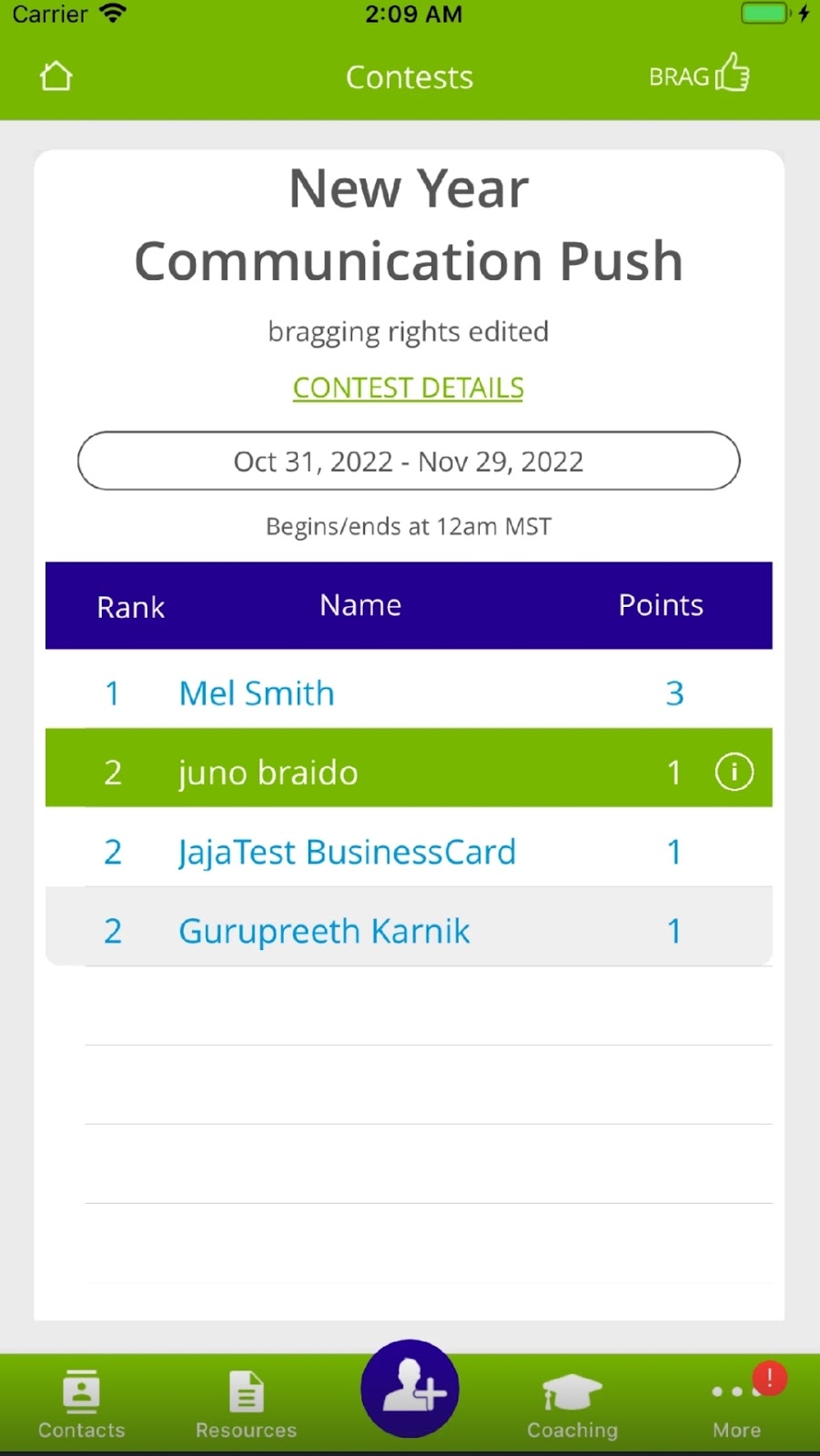
Task: Open Gurupreeth Karnik's row
Action: [324, 931]
